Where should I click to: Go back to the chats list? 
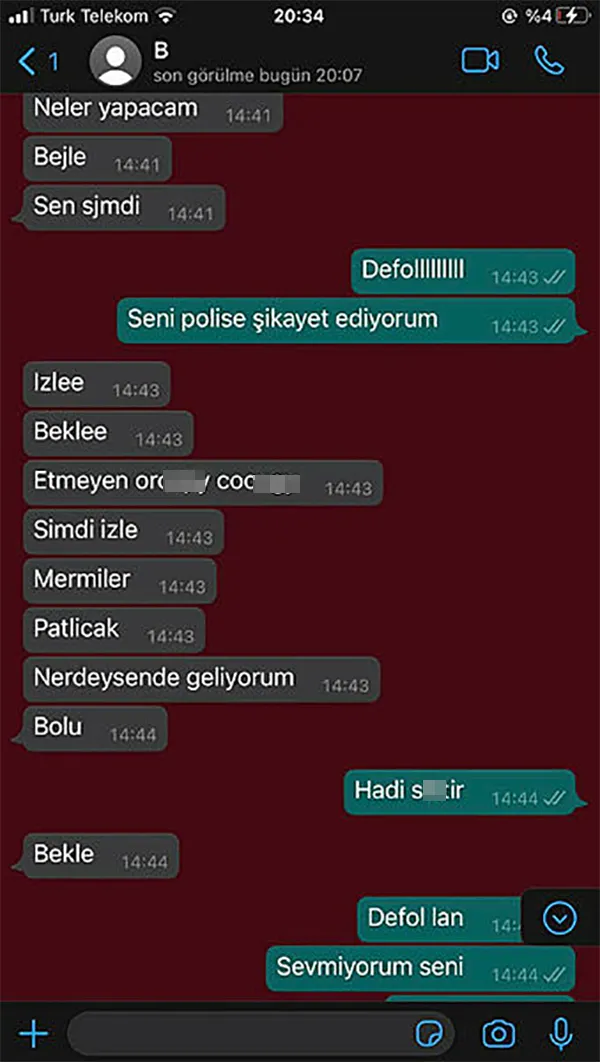(x=38, y=62)
